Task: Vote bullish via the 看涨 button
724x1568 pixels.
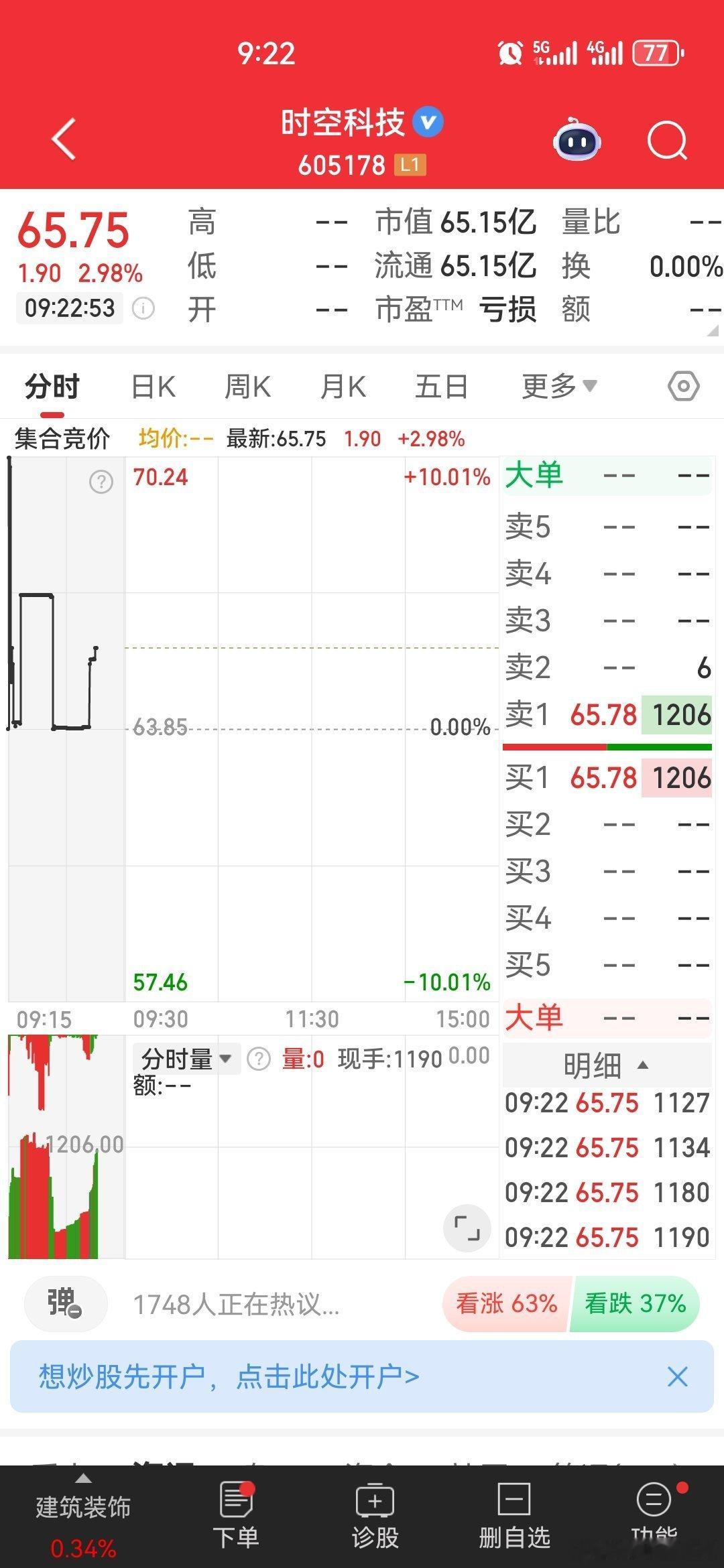Action: (x=507, y=1303)
